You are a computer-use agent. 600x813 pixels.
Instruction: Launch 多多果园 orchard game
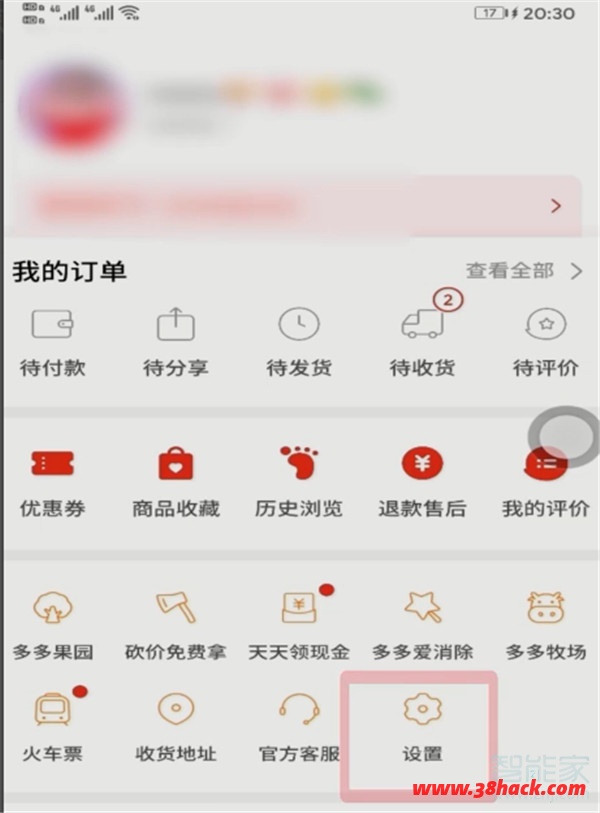pos(52,623)
